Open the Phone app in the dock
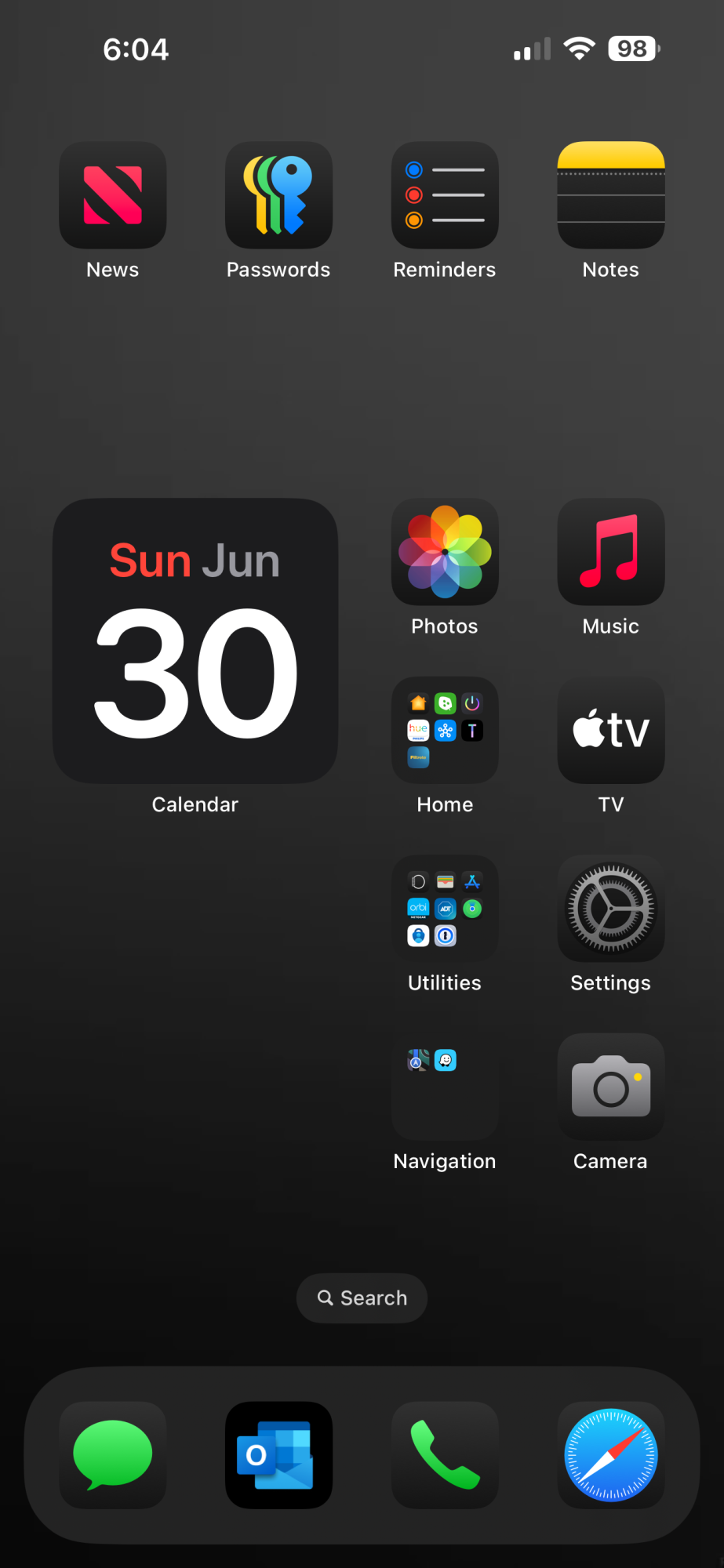 click(445, 1455)
